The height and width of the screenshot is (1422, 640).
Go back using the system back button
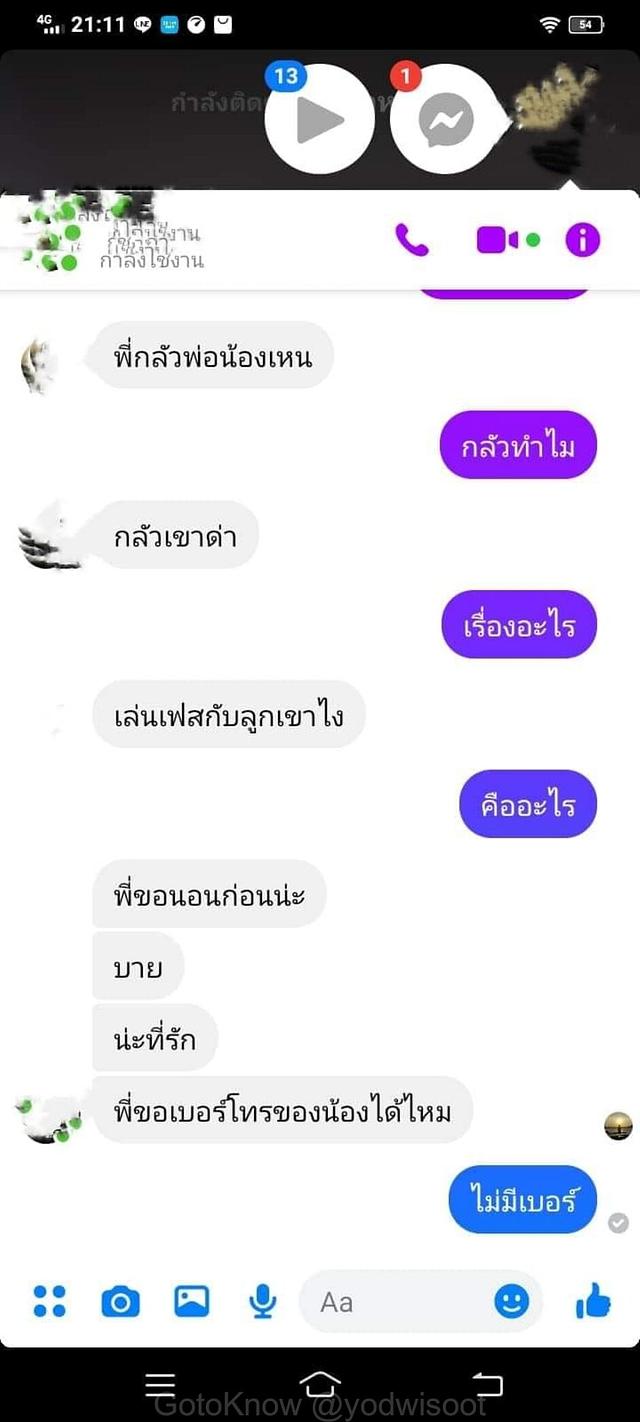488,1384
